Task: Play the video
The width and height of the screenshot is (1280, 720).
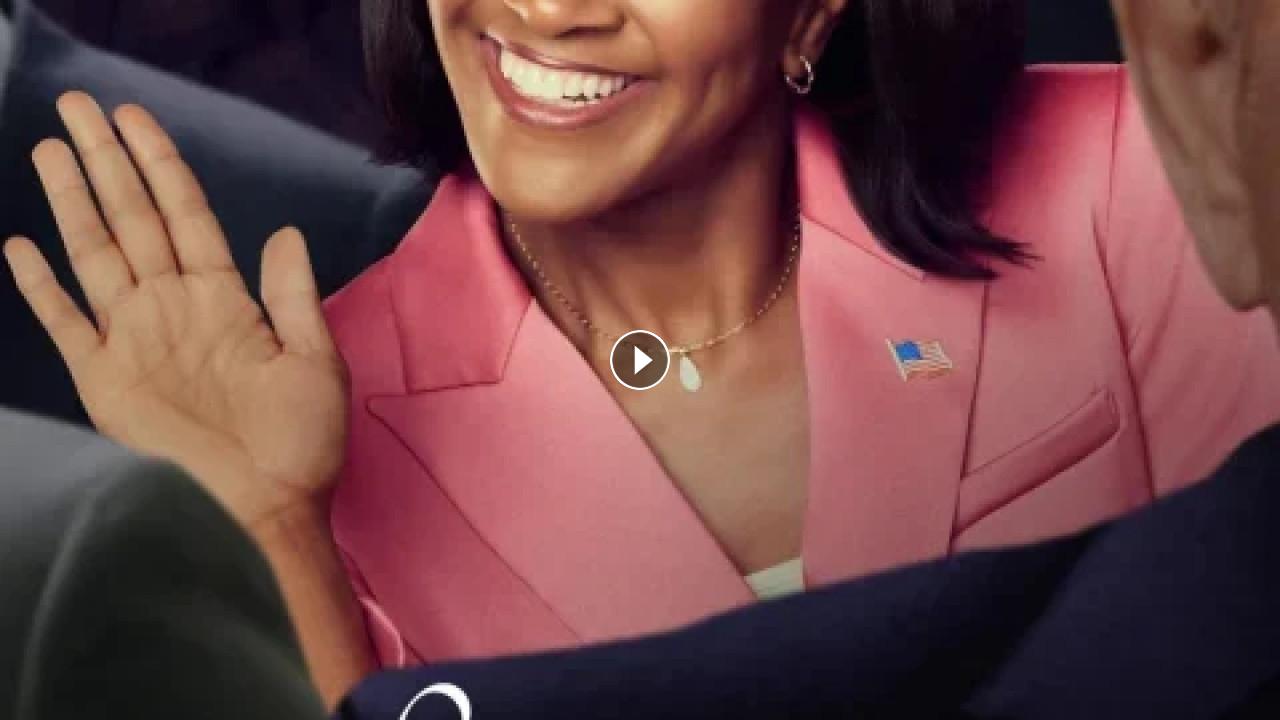Action: click(x=640, y=360)
